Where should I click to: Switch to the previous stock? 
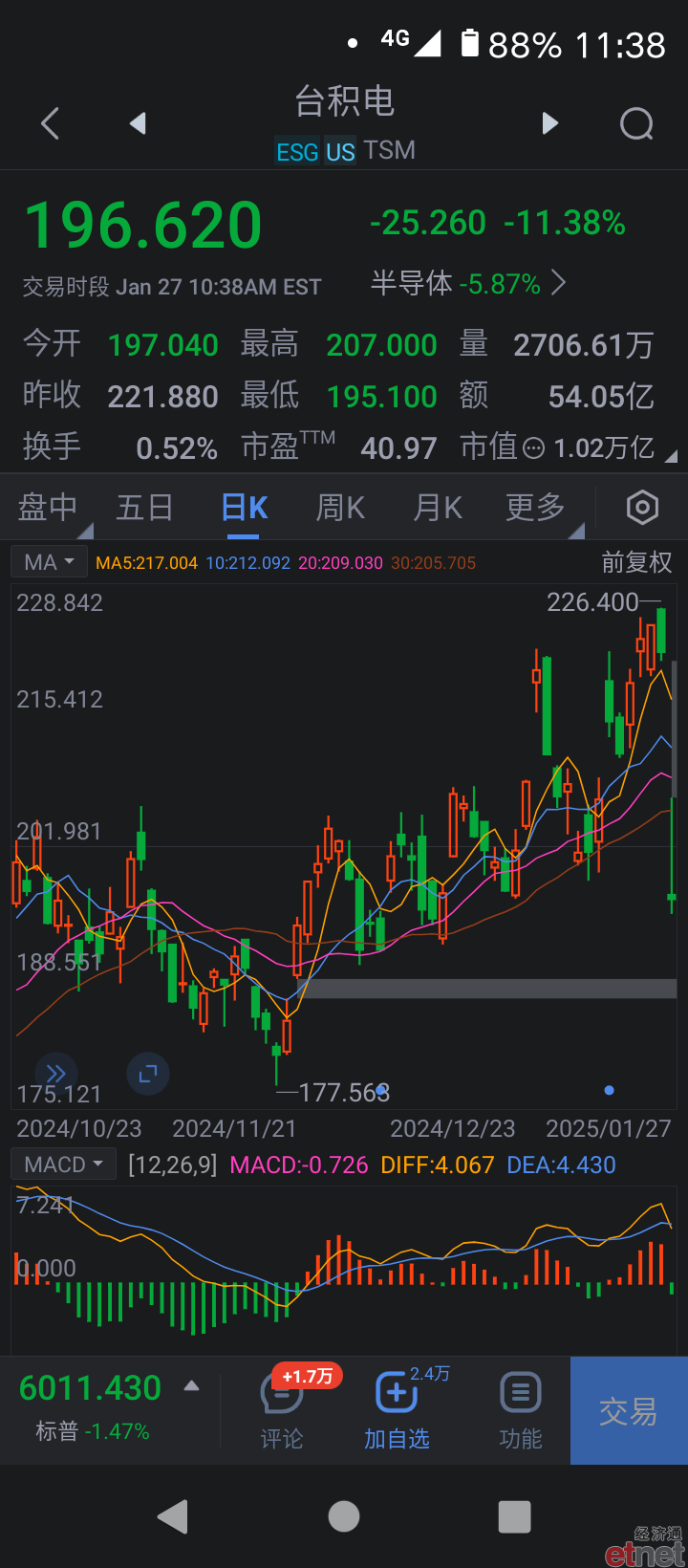click(139, 123)
